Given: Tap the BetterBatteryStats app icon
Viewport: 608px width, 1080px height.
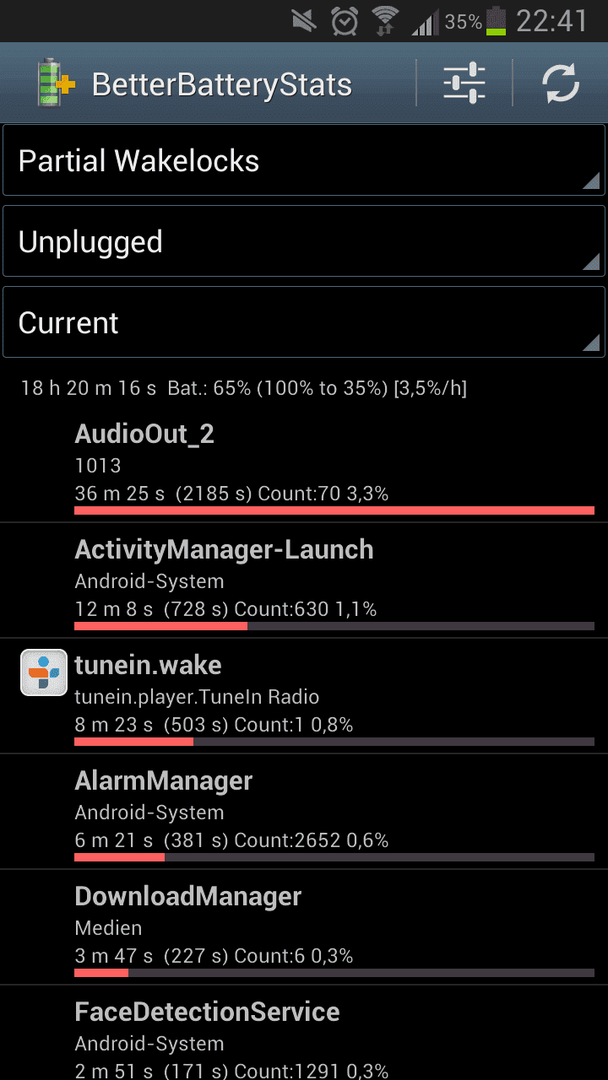Looking at the screenshot, I should [x=56, y=84].
